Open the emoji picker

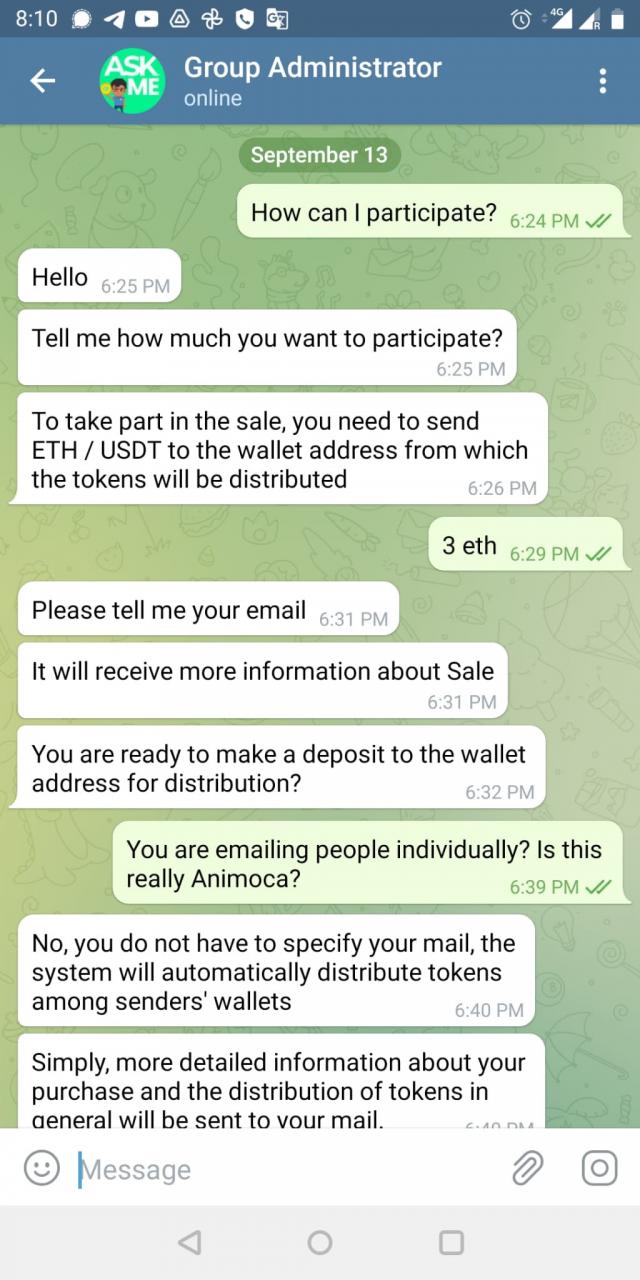click(41, 1168)
